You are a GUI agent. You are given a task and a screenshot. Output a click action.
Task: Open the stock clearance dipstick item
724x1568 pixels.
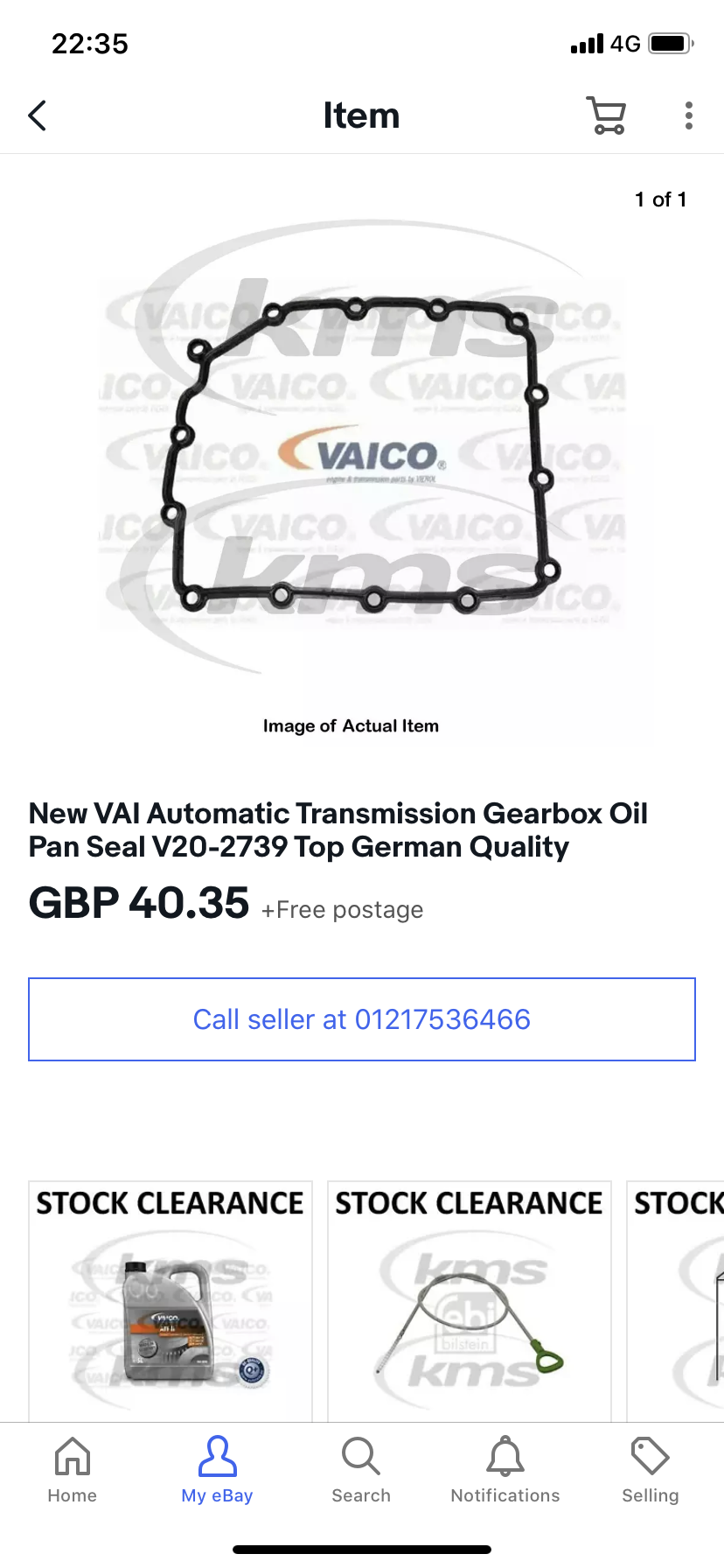coord(470,1304)
